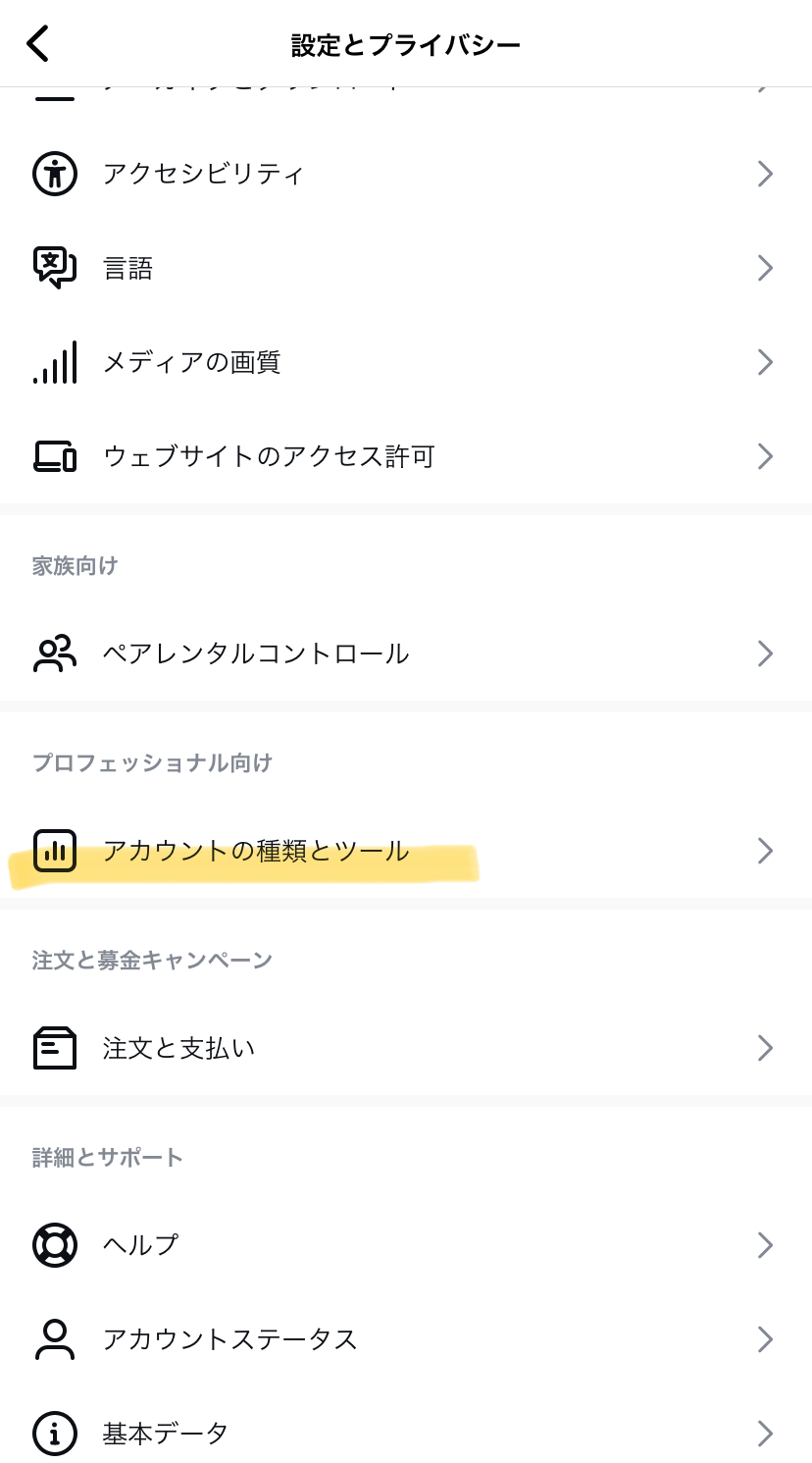The image size is (812, 1463).
Task: Go back using the top-left arrow
Action: tap(37, 43)
